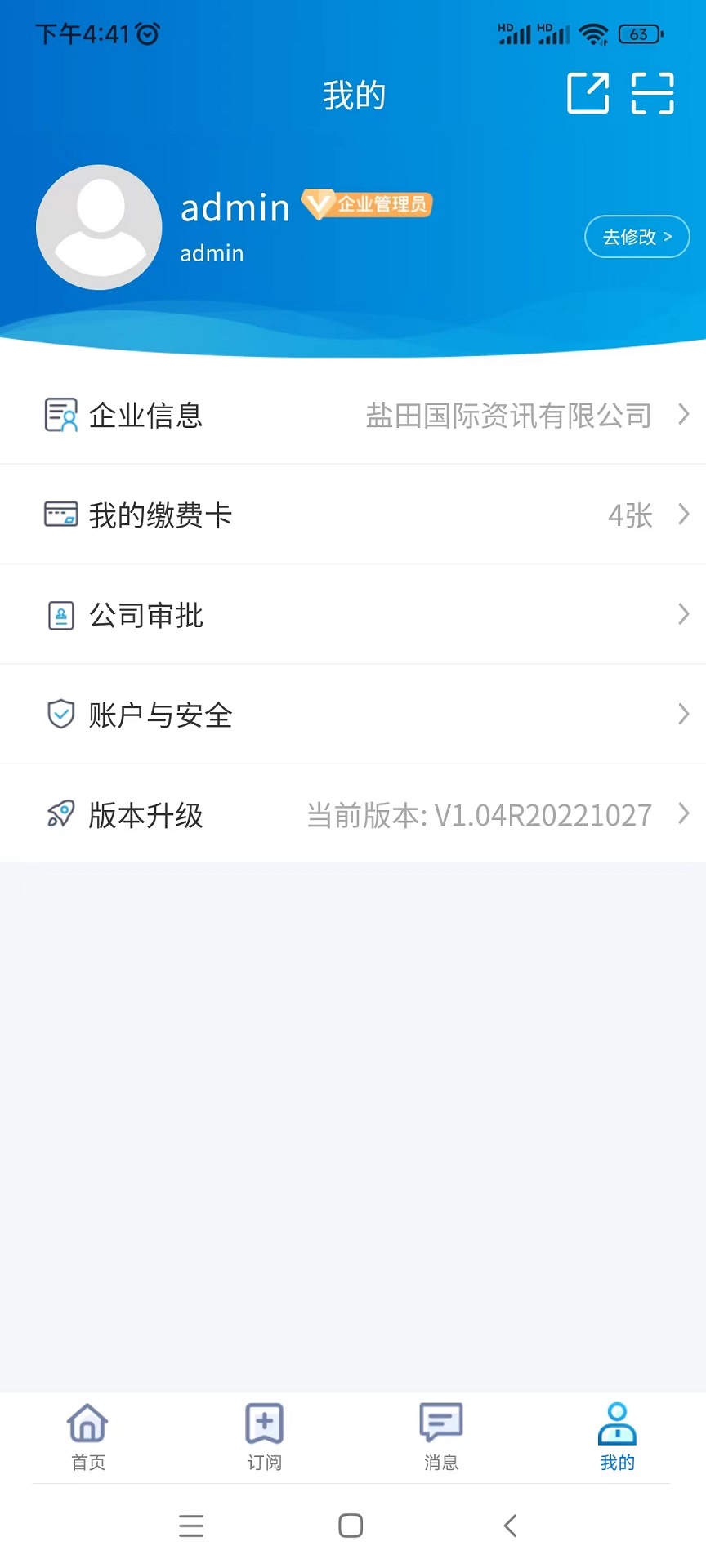Tap the scan icon in the top bar
Image resolution: width=706 pixels, height=1568 pixels.
click(652, 93)
